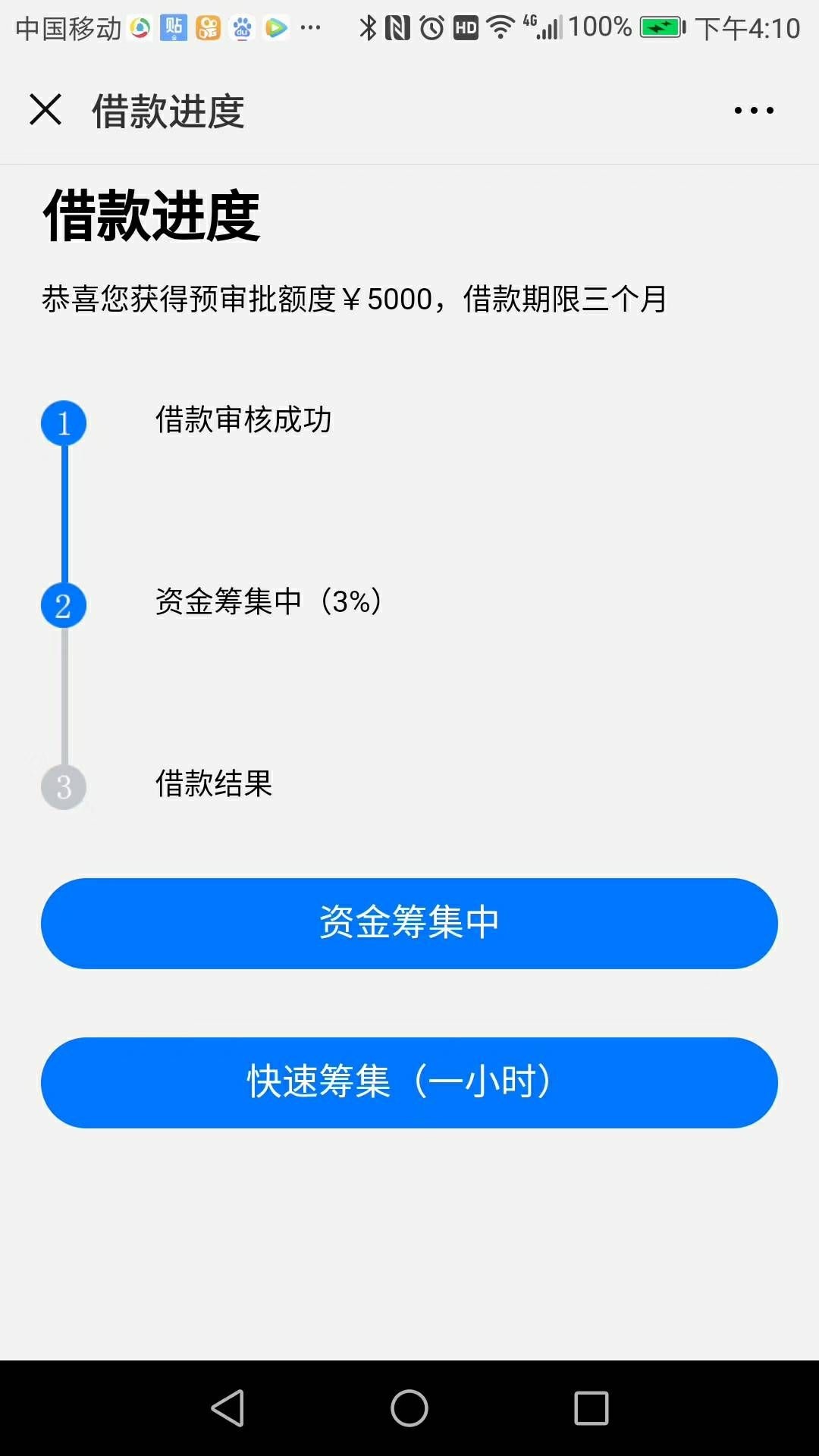Image resolution: width=819 pixels, height=1456 pixels.
Task: Open recent apps with the square button
Action: [x=591, y=1408]
